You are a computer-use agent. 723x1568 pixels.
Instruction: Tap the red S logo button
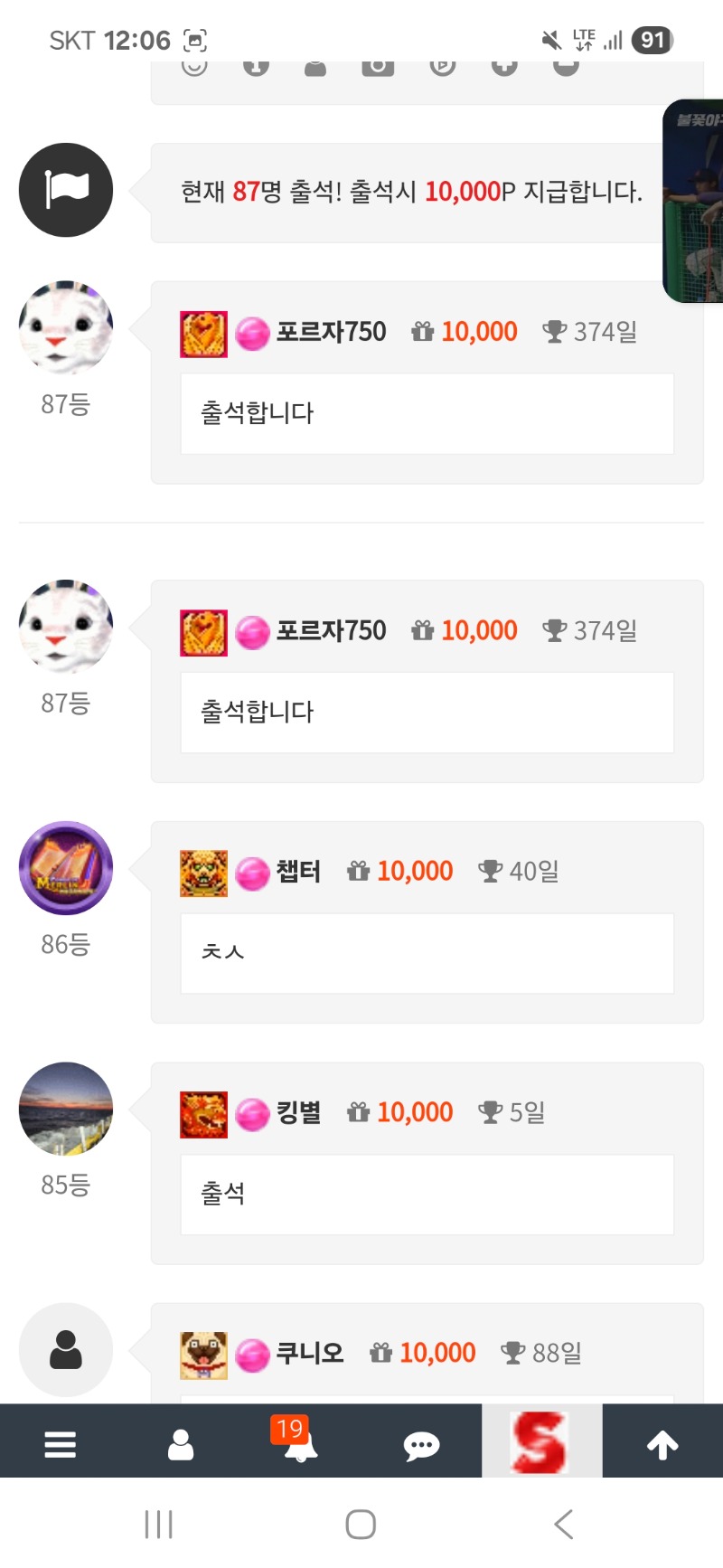click(x=540, y=1442)
